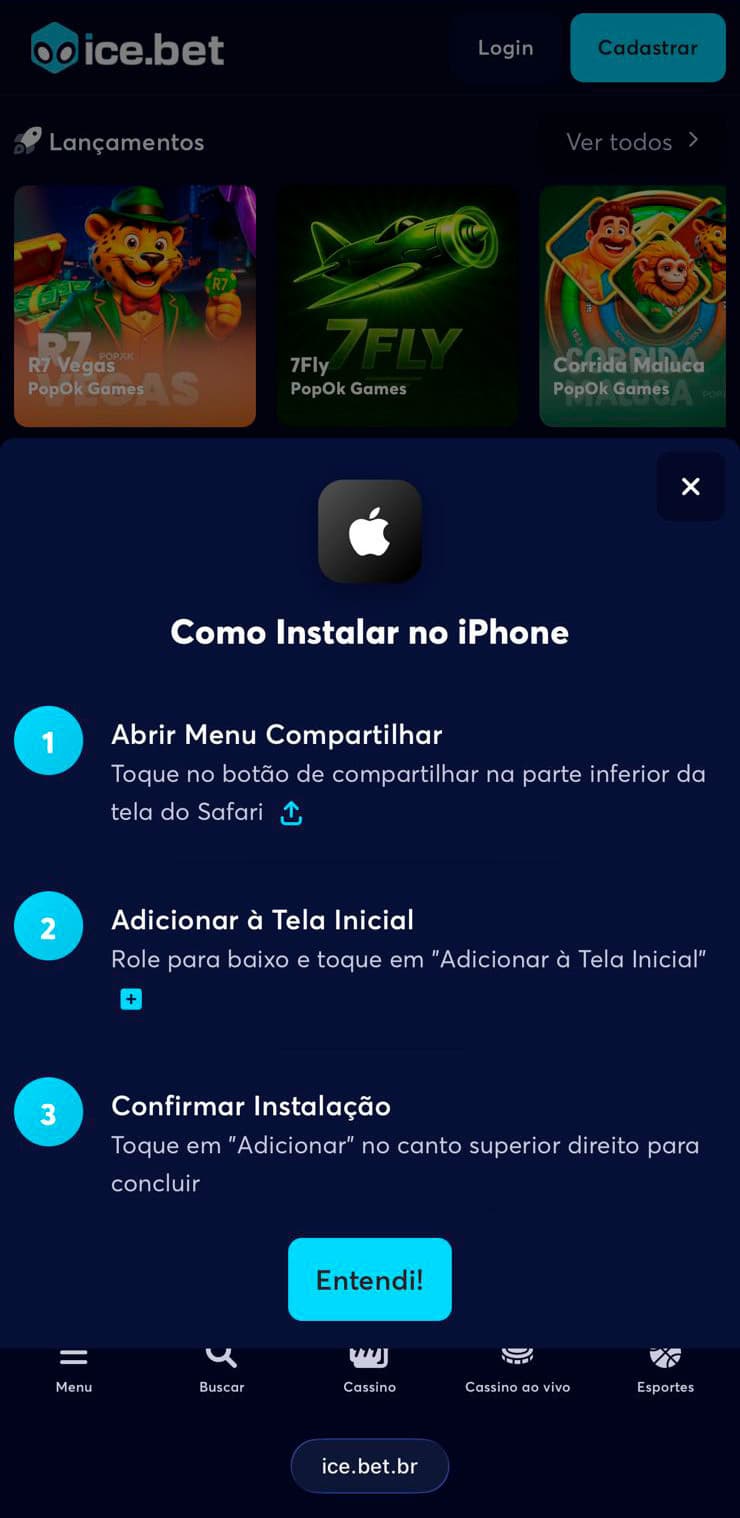This screenshot has width=740, height=1518.
Task: Select the 7Fly PopOk Games tile
Action: click(x=397, y=306)
